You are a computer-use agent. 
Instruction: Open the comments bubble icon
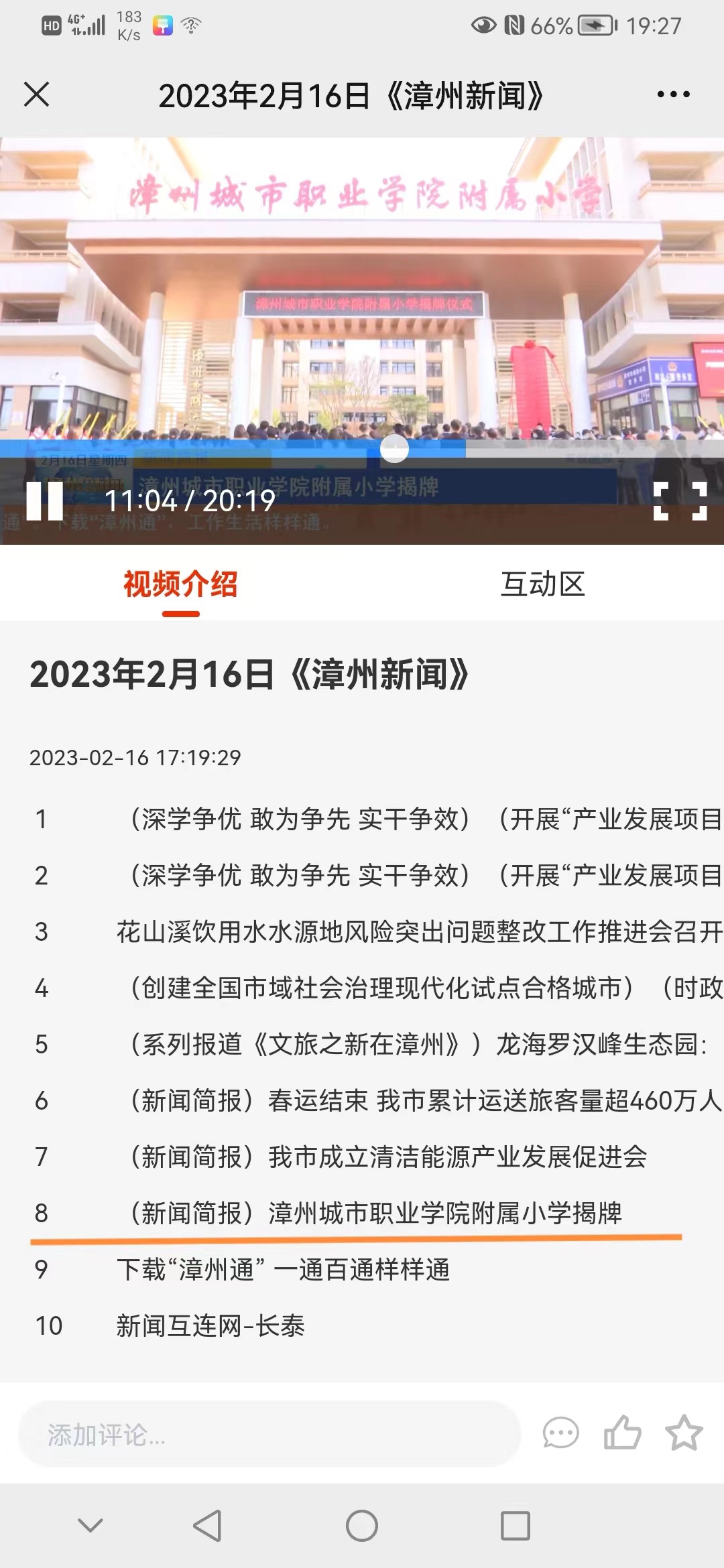(560, 1433)
